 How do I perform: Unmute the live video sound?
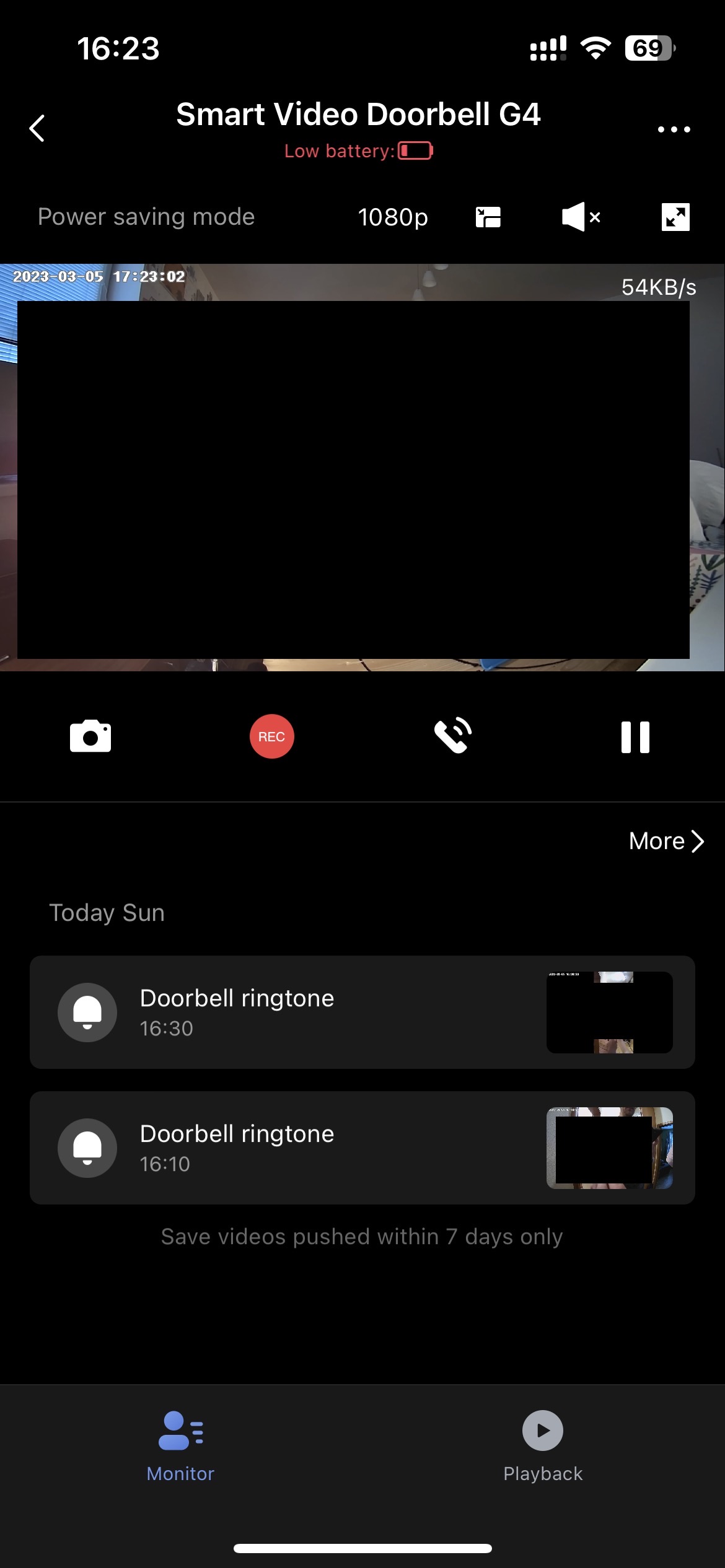pyautogui.click(x=581, y=217)
